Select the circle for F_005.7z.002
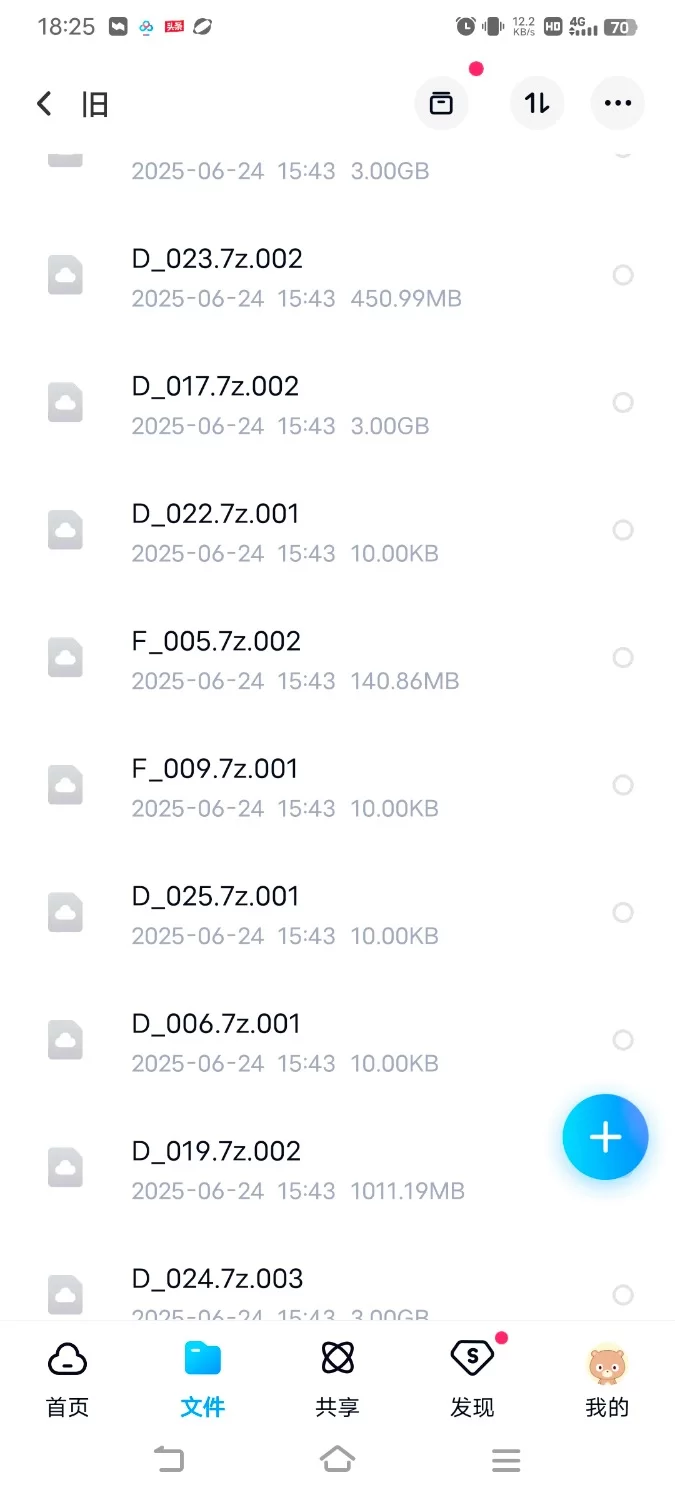 (x=623, y=657)
